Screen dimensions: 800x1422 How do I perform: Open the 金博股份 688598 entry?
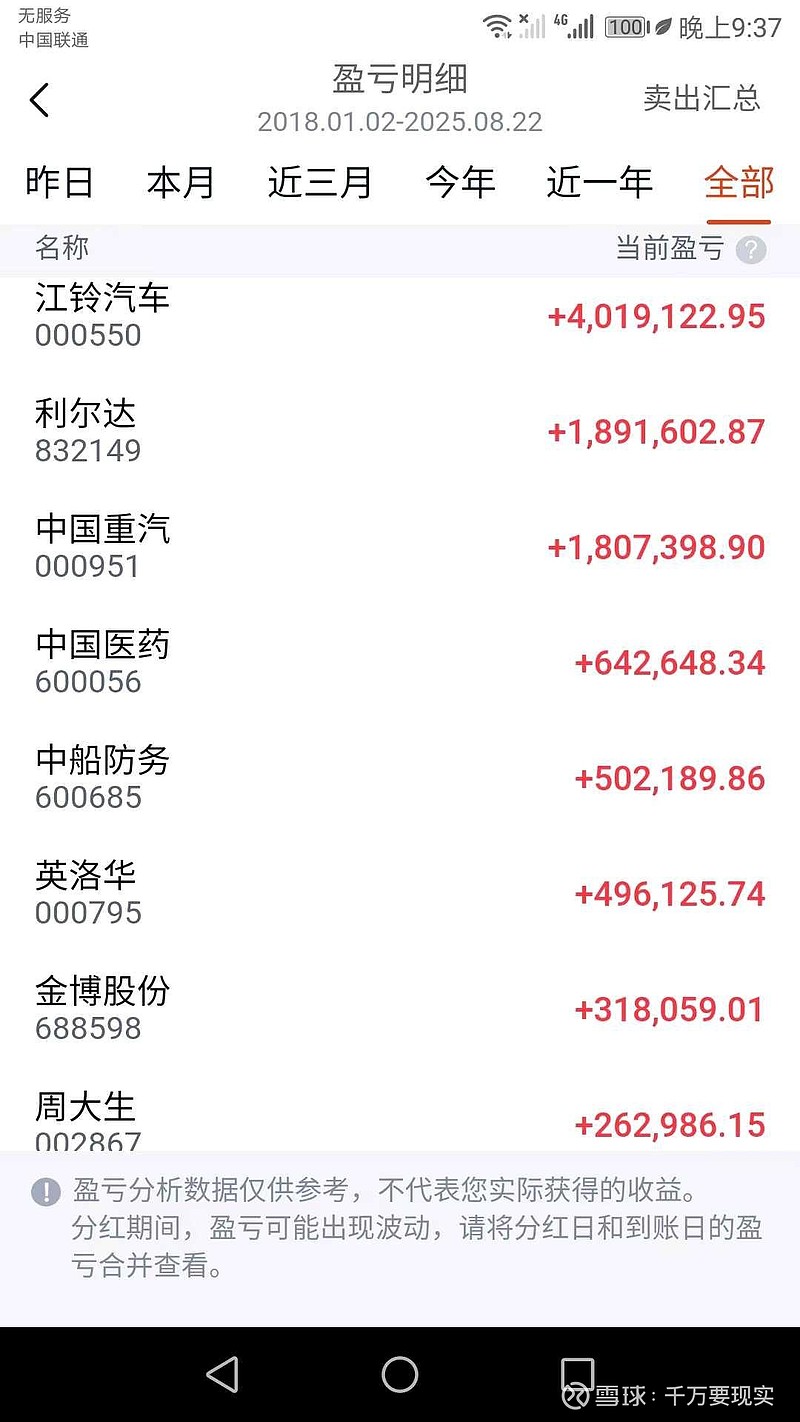coord(400,1009)
